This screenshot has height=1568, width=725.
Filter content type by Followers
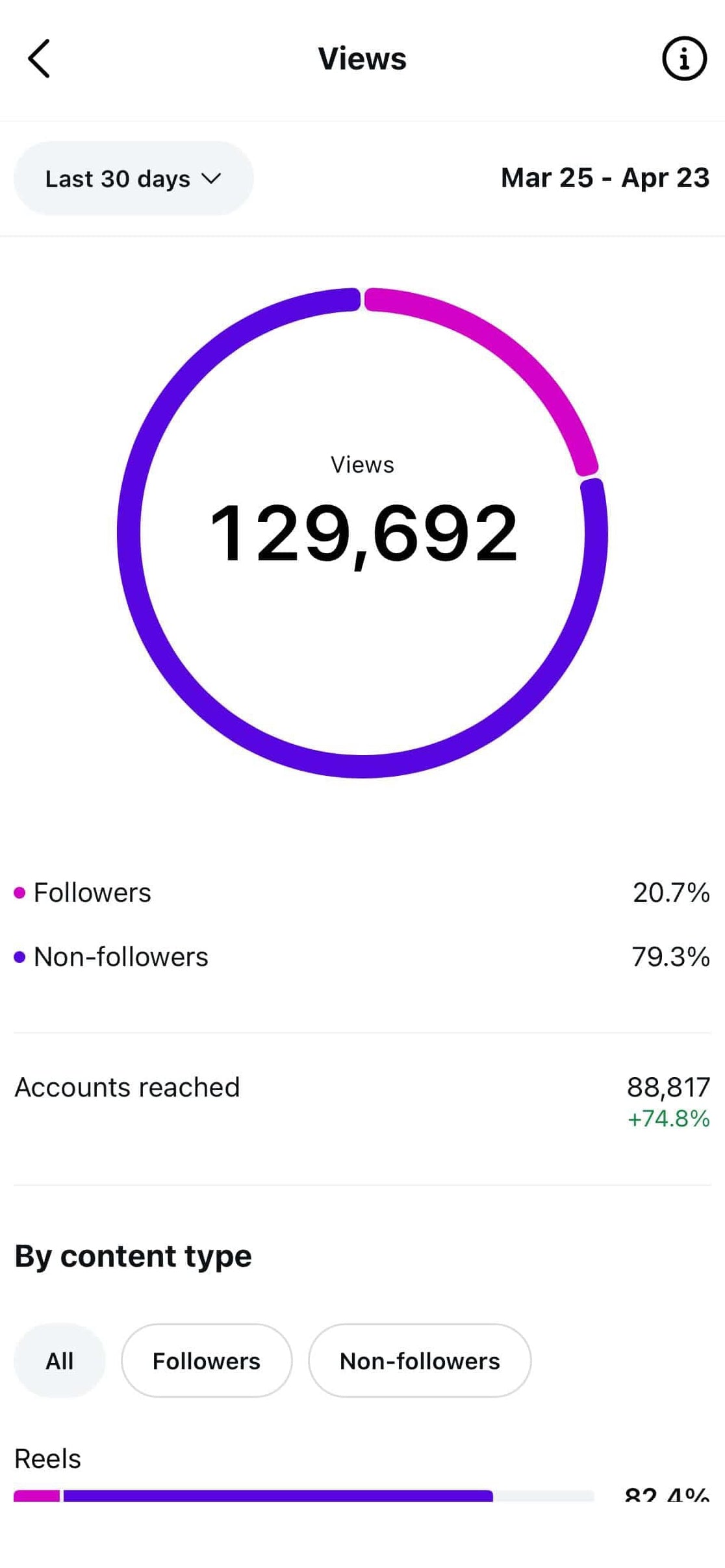(207, 1361)
